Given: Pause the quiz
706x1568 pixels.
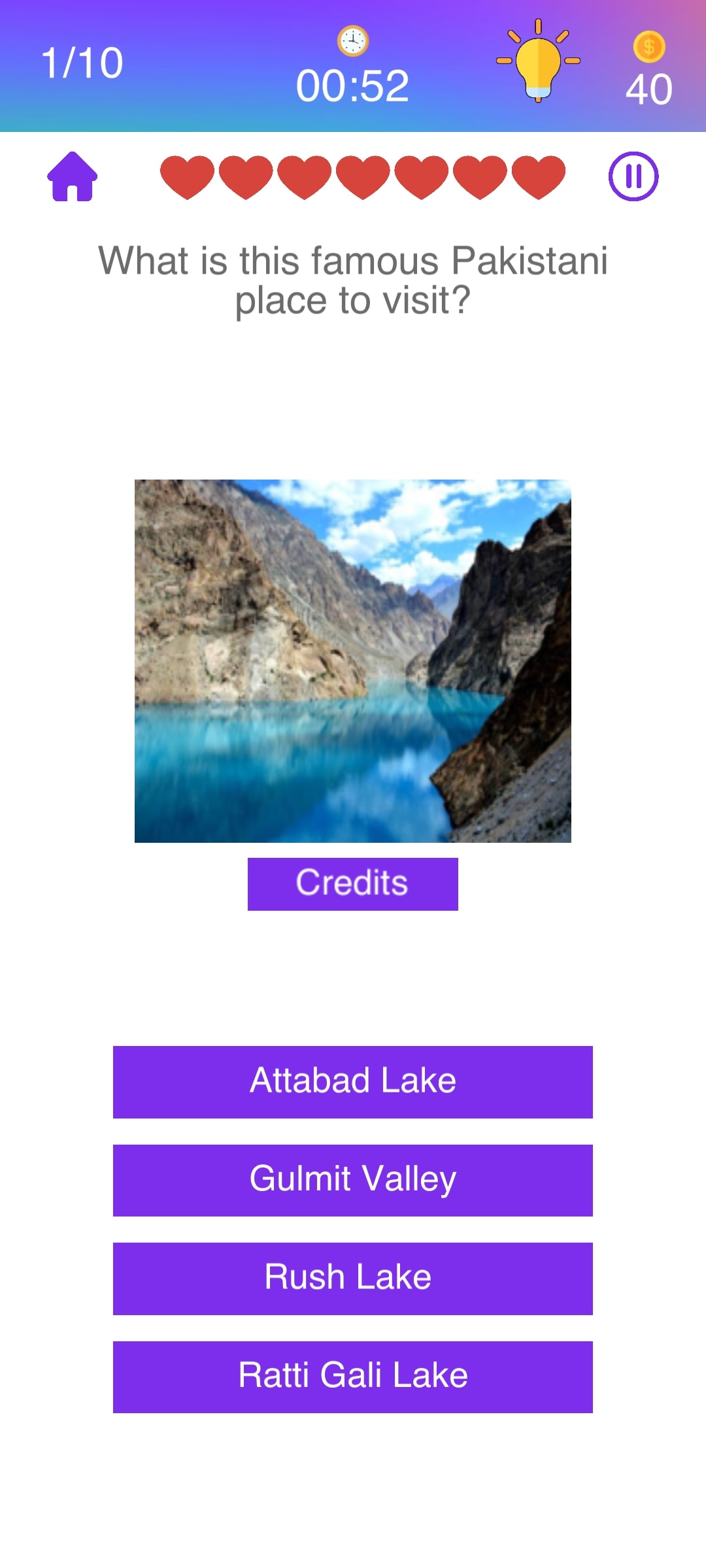Looking at the screenshot, I should click(x=633, y=176).
